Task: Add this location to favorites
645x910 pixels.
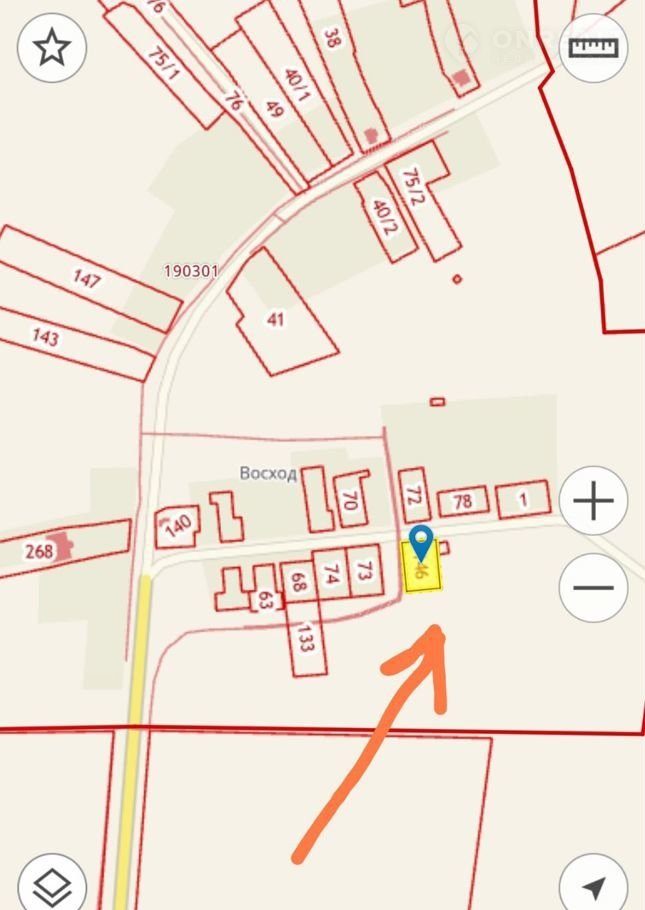Action: click(x=52, y=47)
